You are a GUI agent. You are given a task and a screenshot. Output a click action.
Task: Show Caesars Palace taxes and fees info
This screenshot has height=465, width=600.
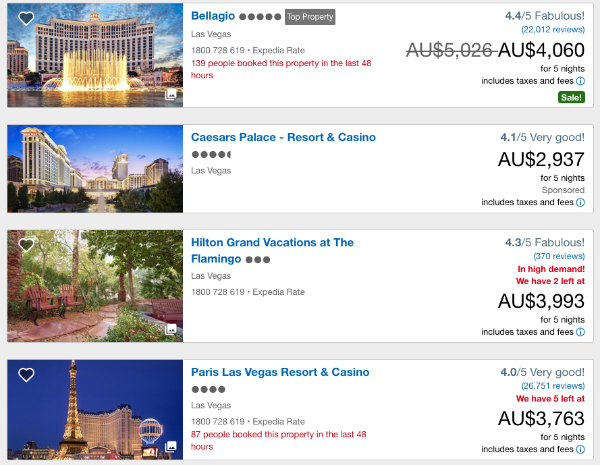tap(580, 202)
